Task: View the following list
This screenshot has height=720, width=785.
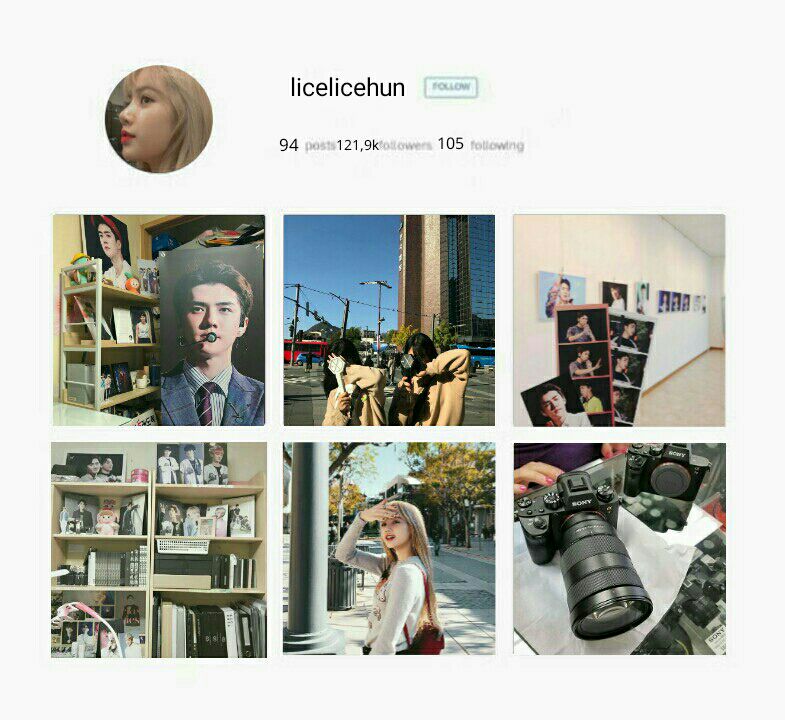Action: tap(480, 145)
